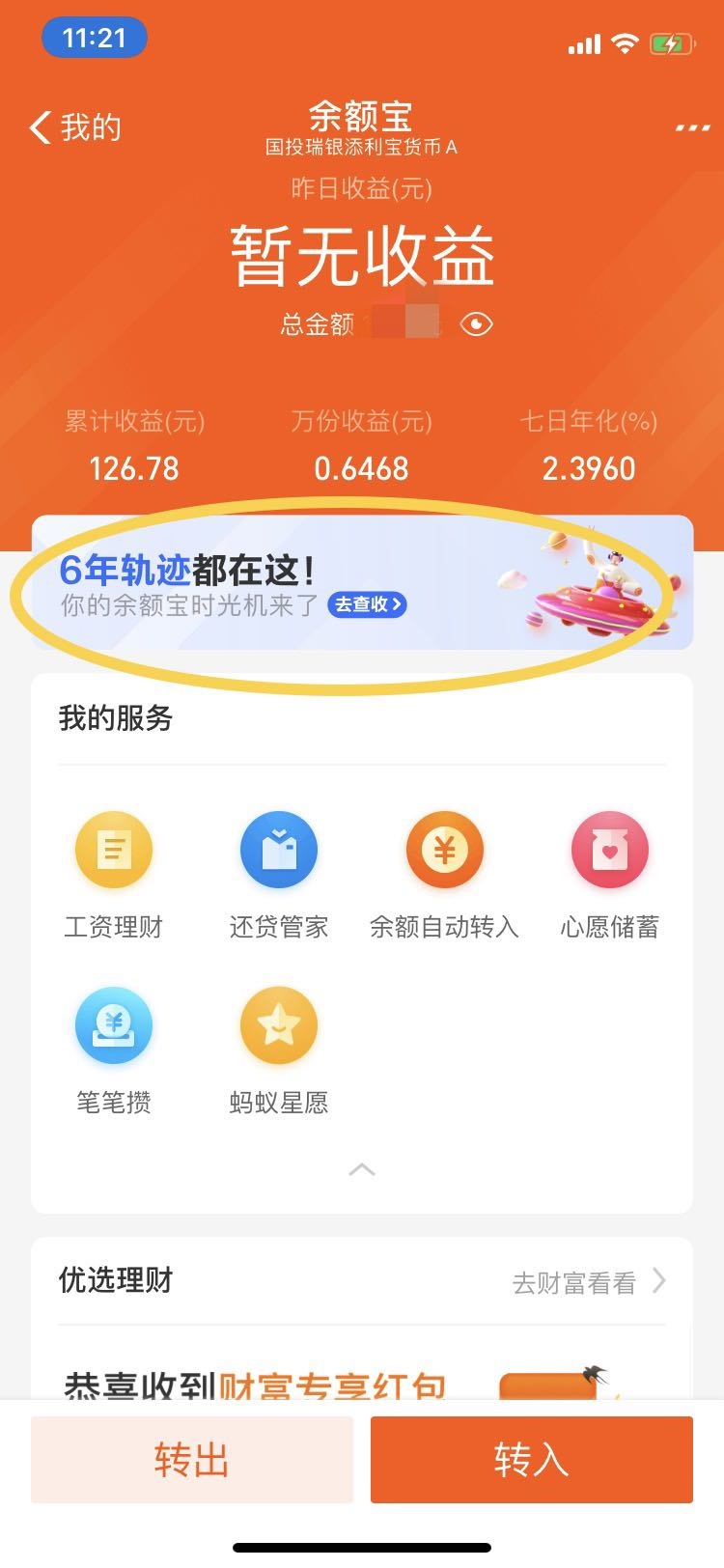Toggle the eye icon to reveal 总金额
Screen dimensions: 724x1568
(x=478, y=325)
